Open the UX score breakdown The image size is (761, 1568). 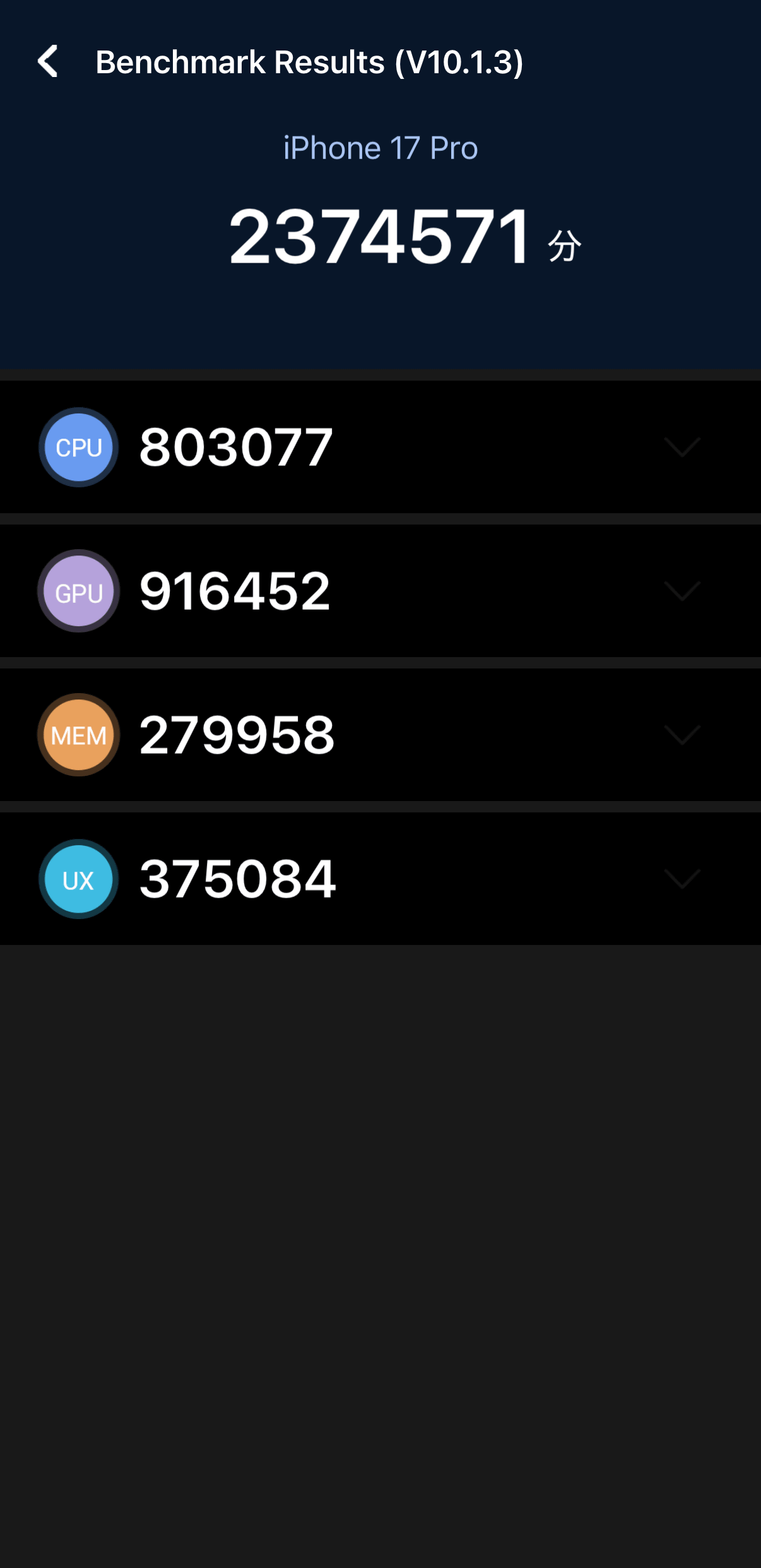click(x=682, y=879)
